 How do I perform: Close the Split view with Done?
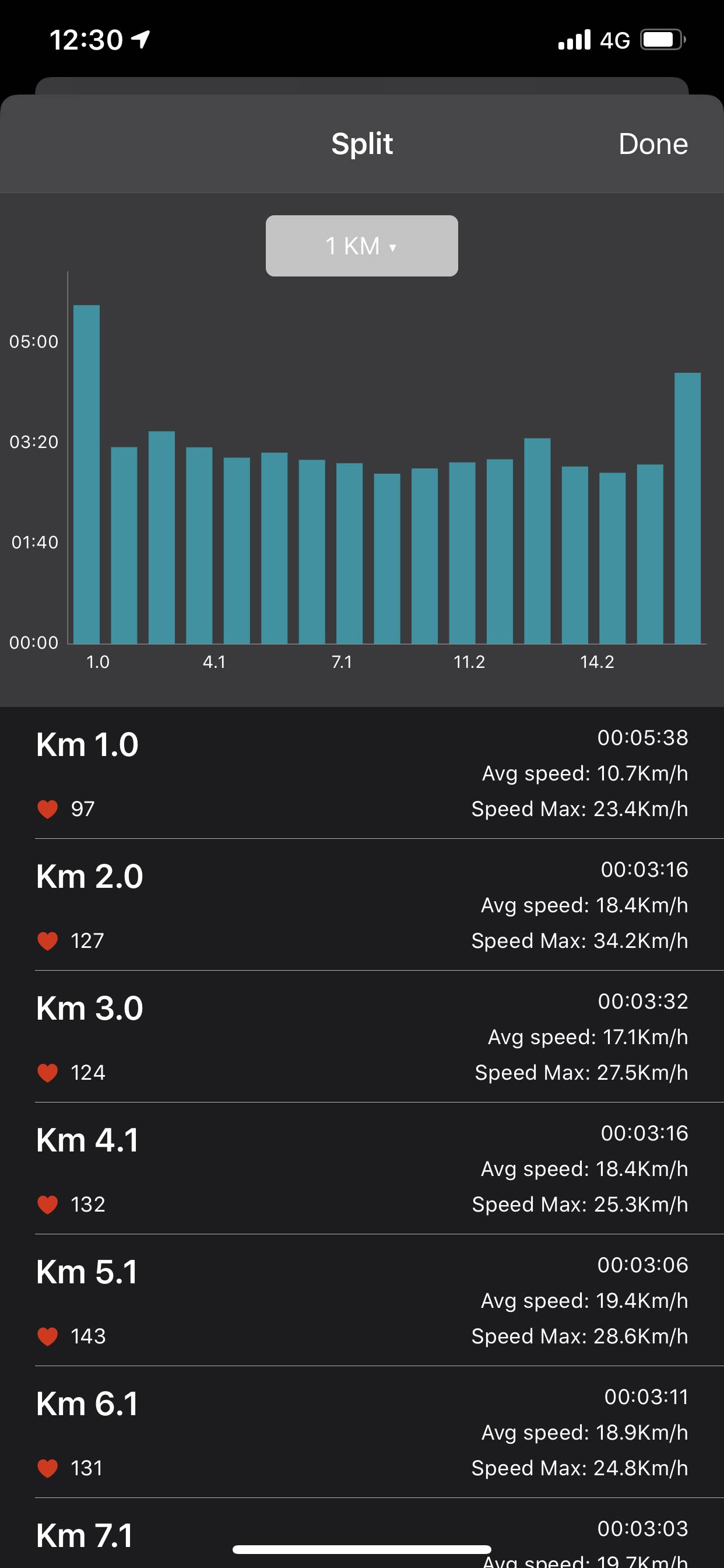[x=652, y=144]
